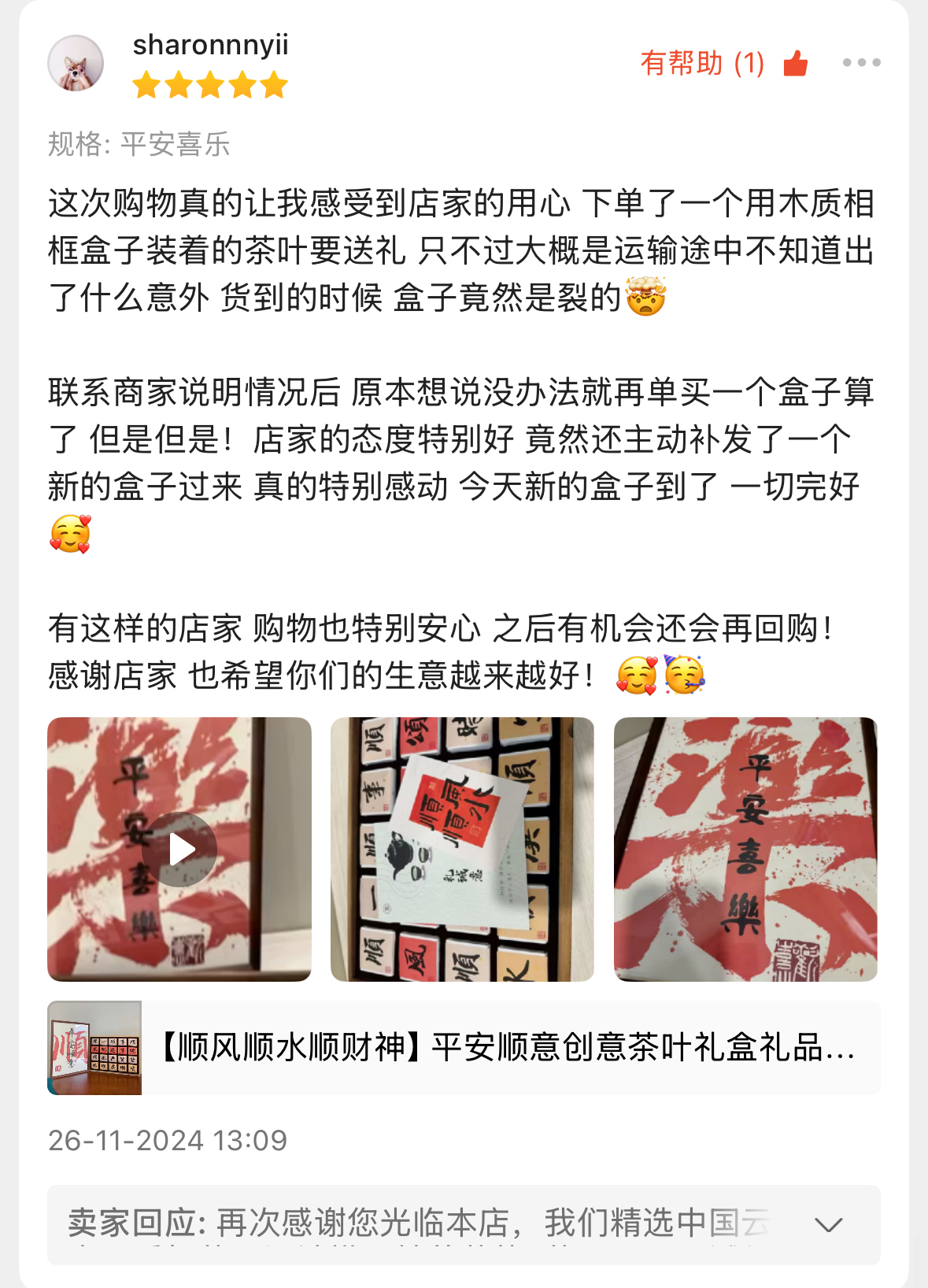
Task: Open sharonnnyii's profile avatar
Action: [76, 63]
